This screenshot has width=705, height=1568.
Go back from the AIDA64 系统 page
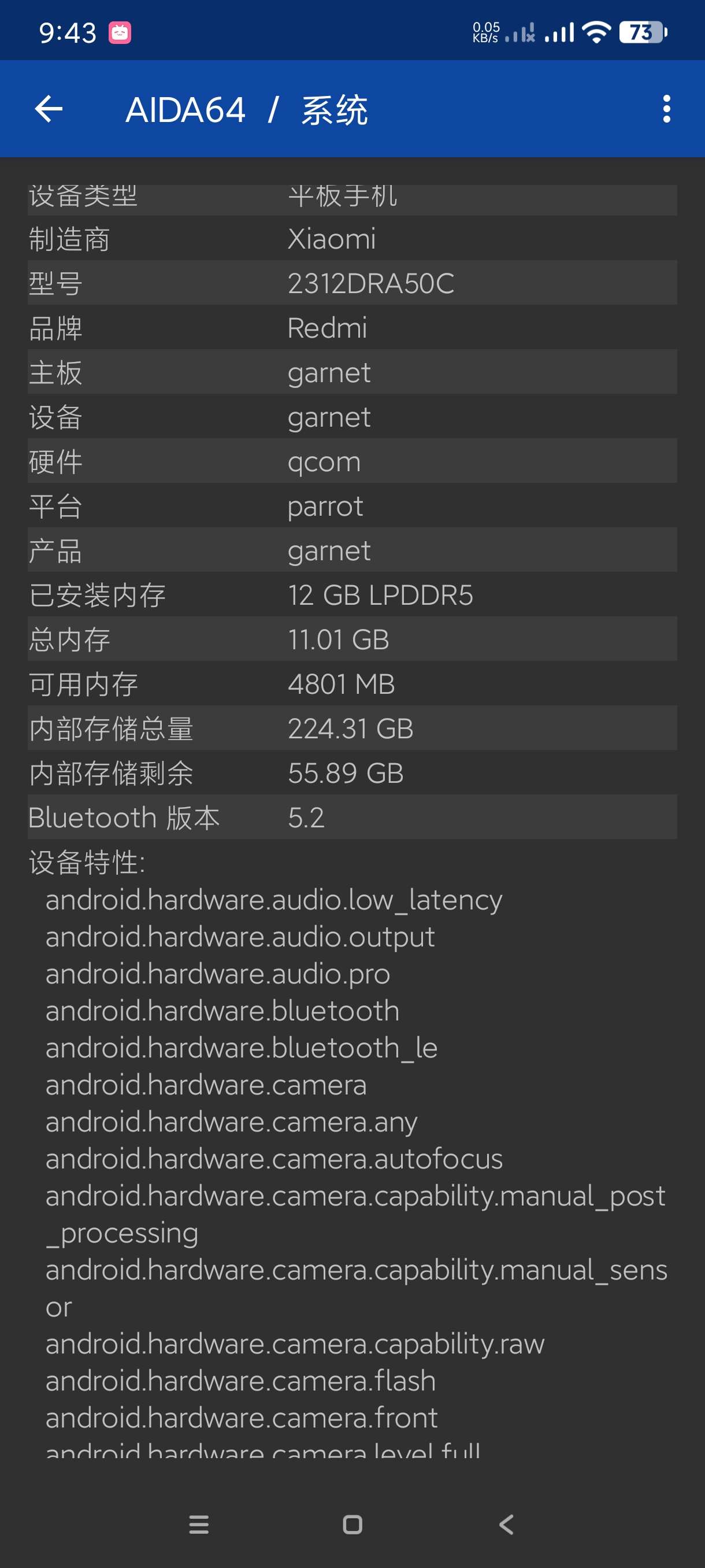click(x=49, y=110)
